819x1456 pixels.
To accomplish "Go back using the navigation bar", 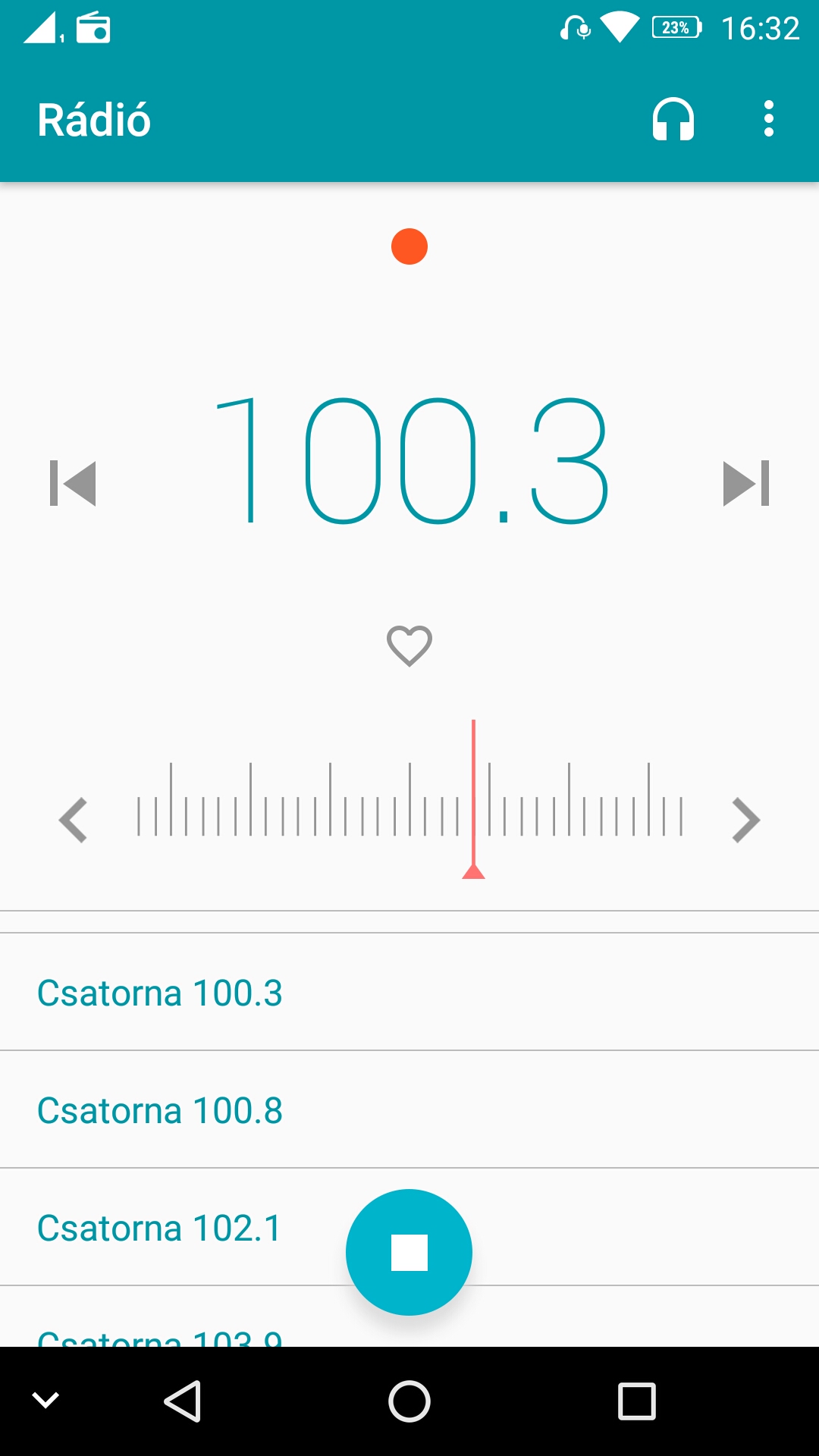I will pos(183,1401).
